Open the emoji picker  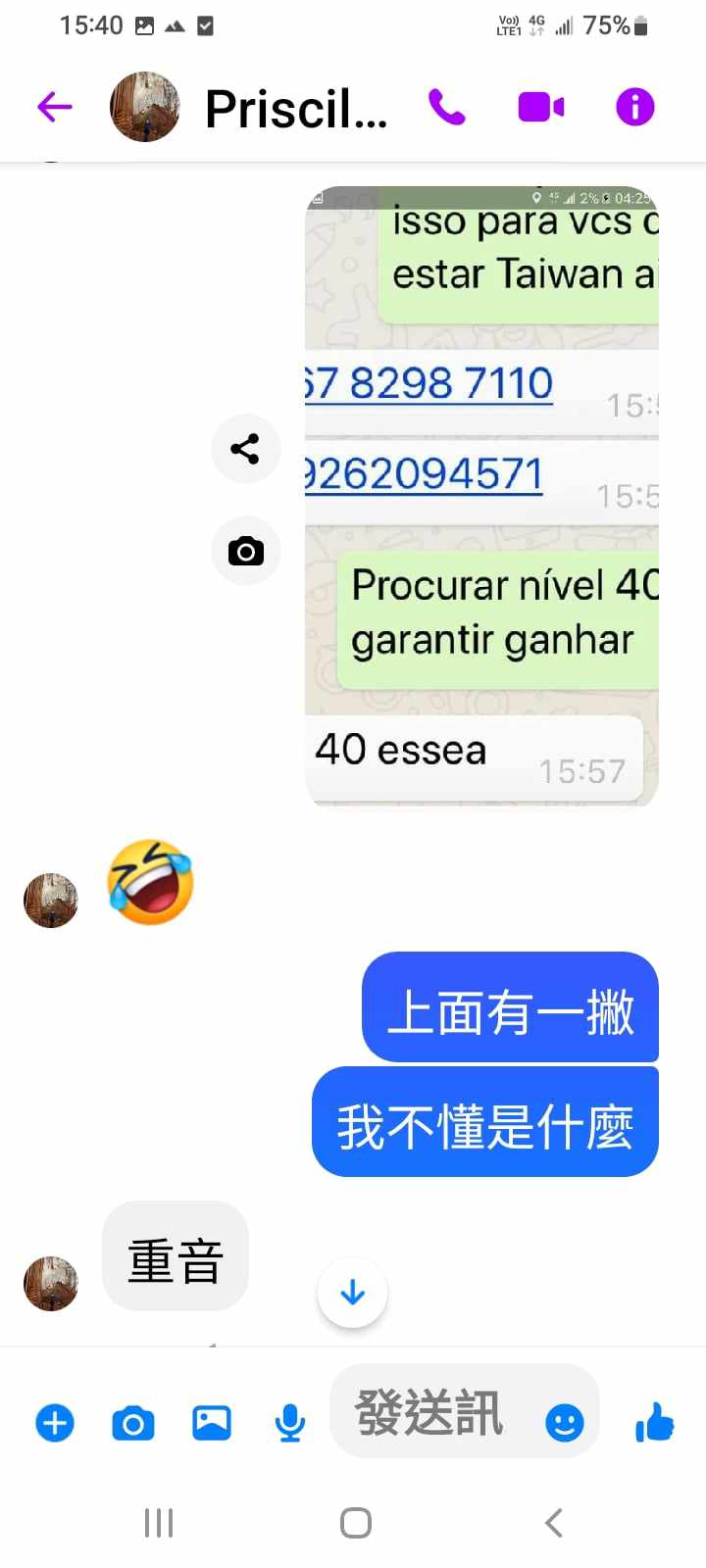(565, 1423)
